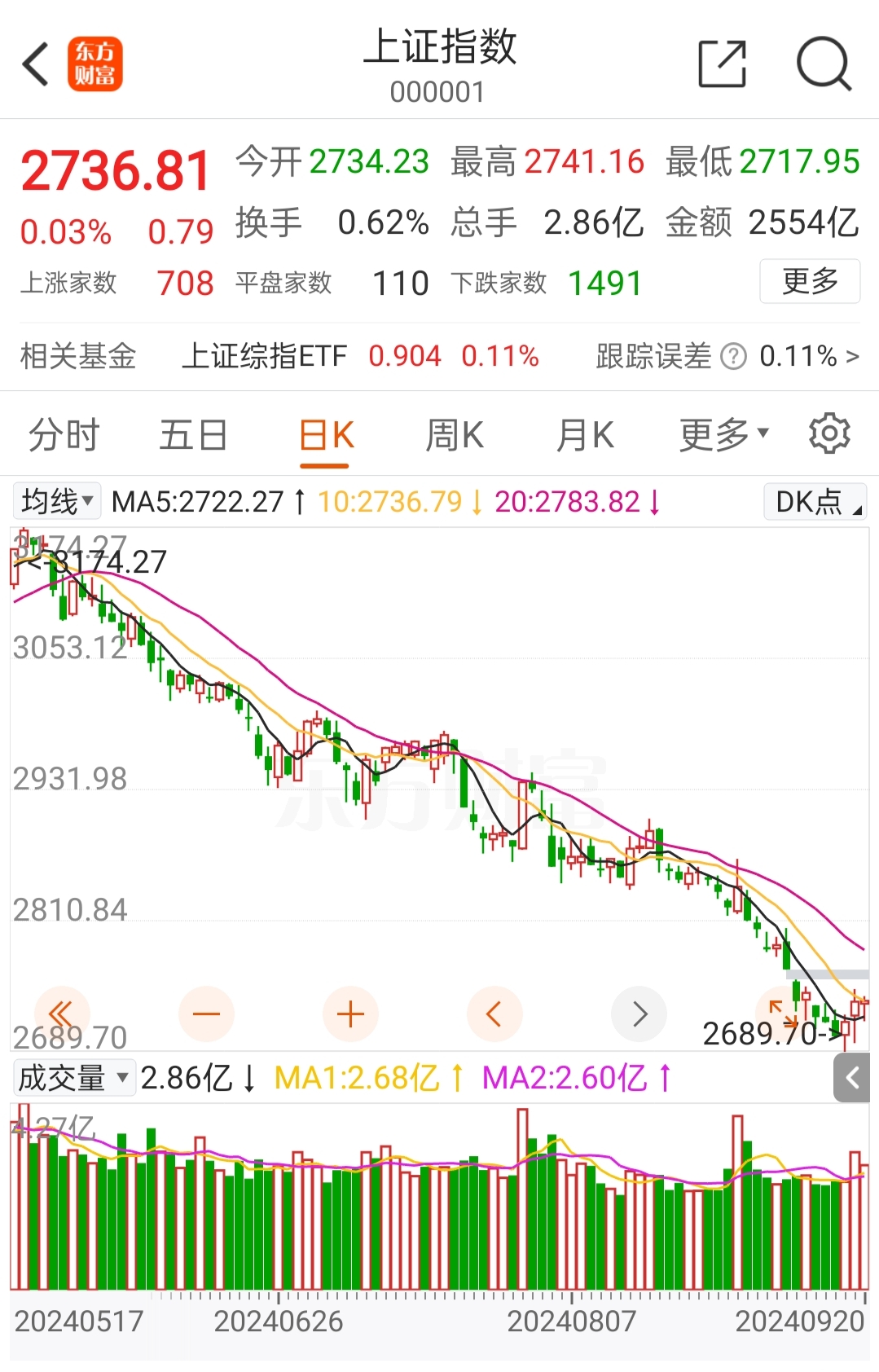Expand the 更多 chart period dropdown

pos(722,434)
